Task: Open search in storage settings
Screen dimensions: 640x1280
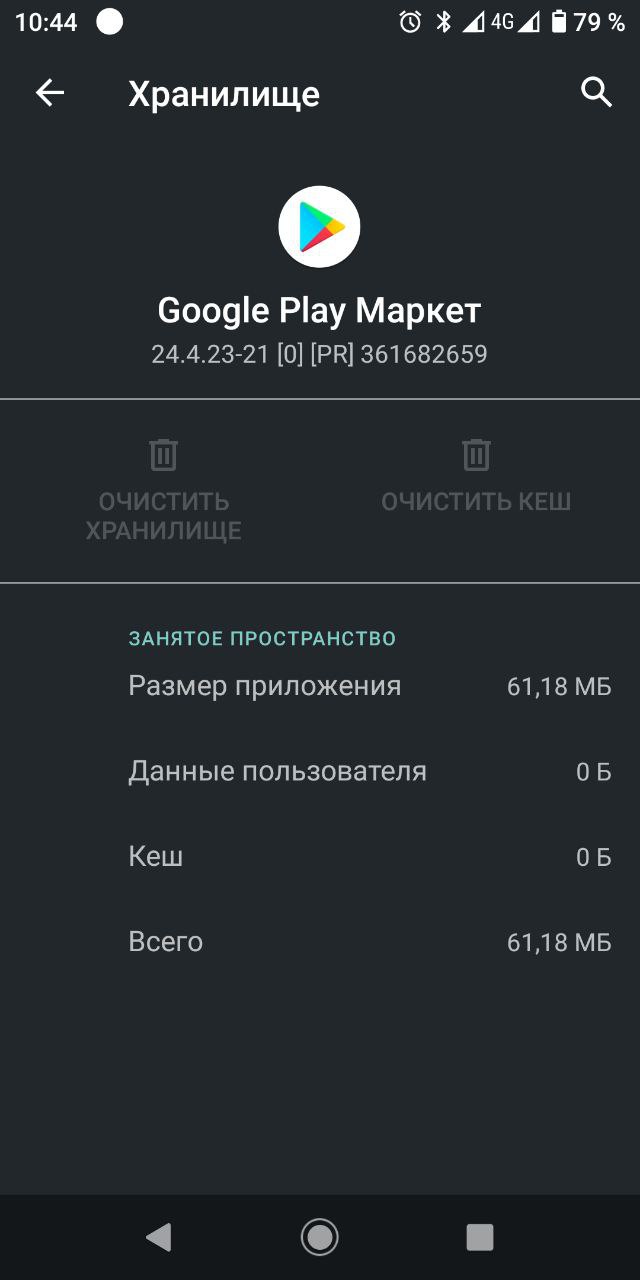Action: [596, 92]
